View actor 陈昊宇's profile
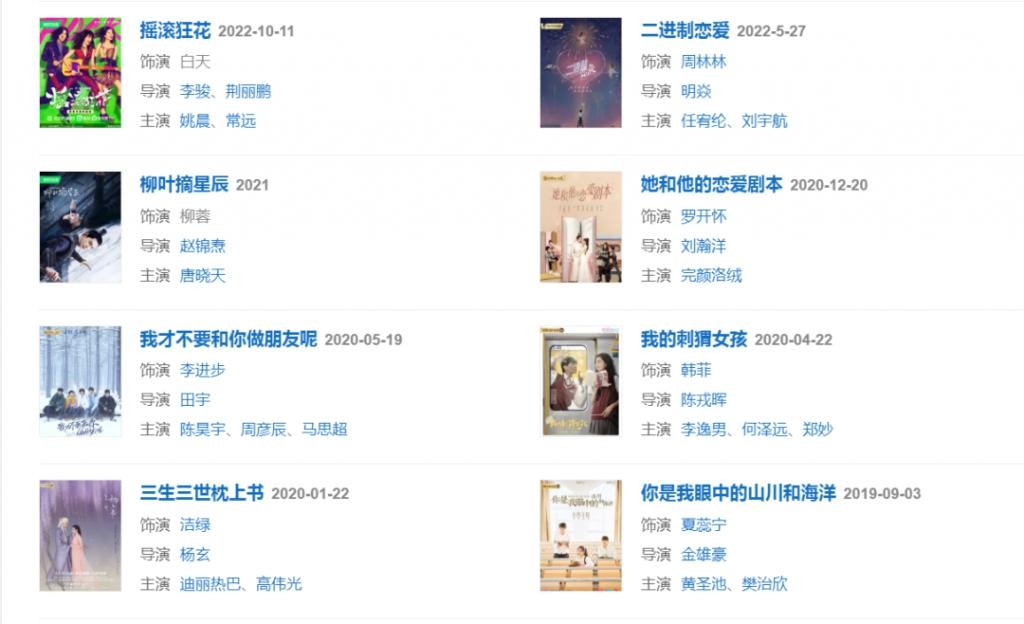 (202, 430)
